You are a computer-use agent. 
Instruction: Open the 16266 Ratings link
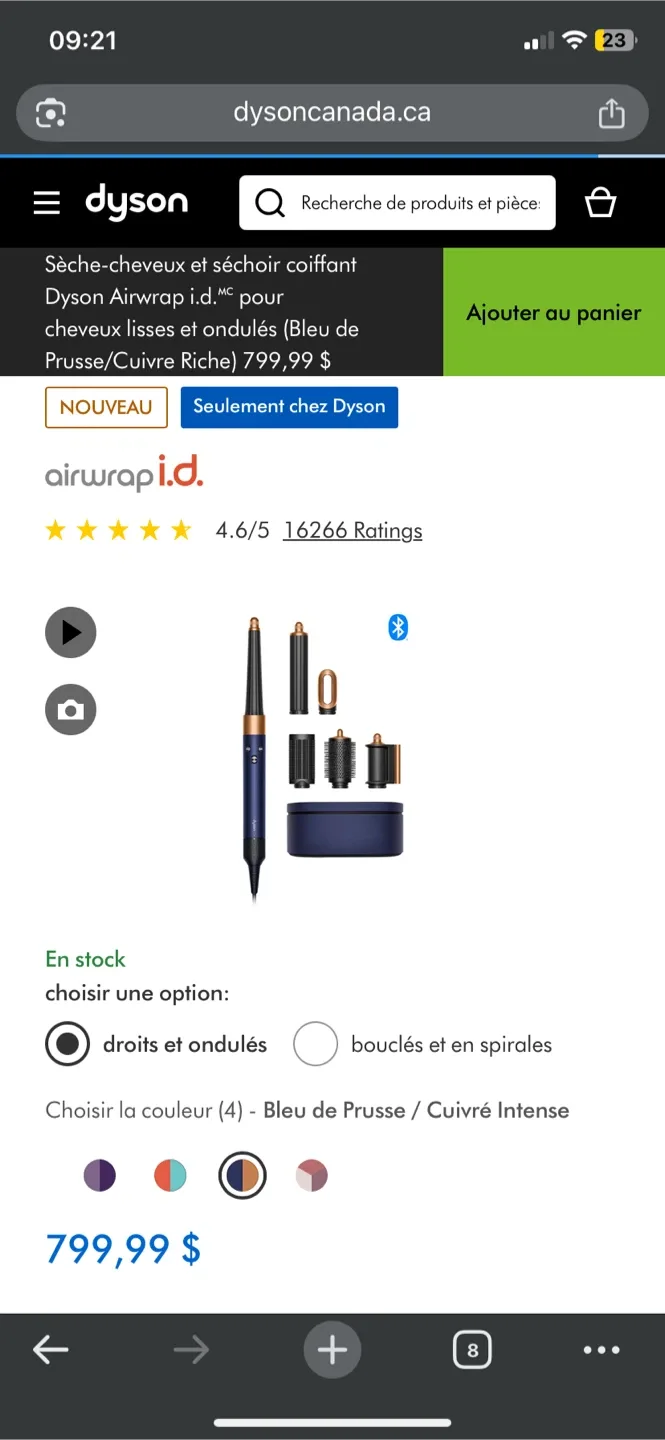tap(352, 530)
